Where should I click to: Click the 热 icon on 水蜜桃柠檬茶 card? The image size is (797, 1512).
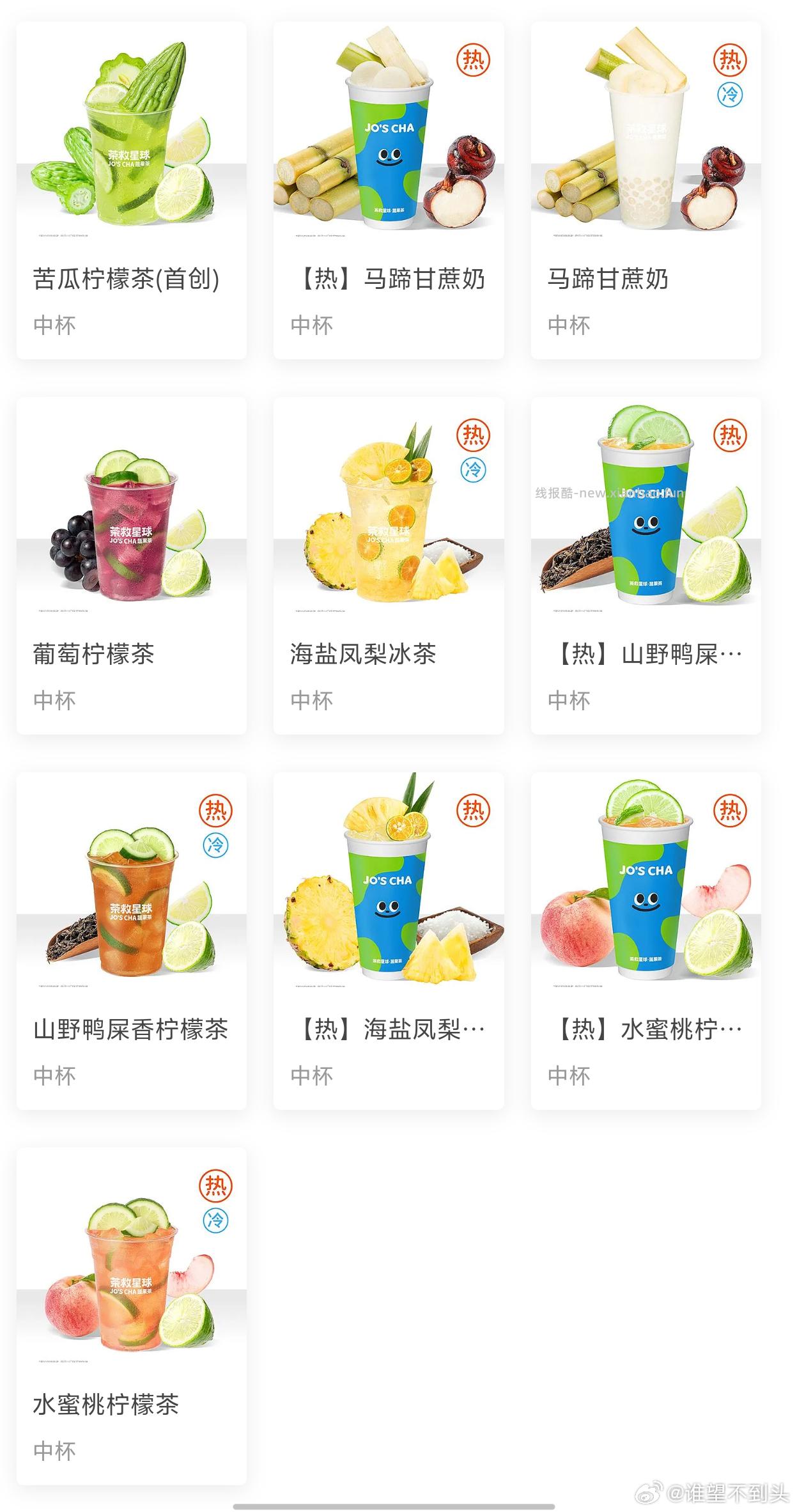tap(215, 1186)
